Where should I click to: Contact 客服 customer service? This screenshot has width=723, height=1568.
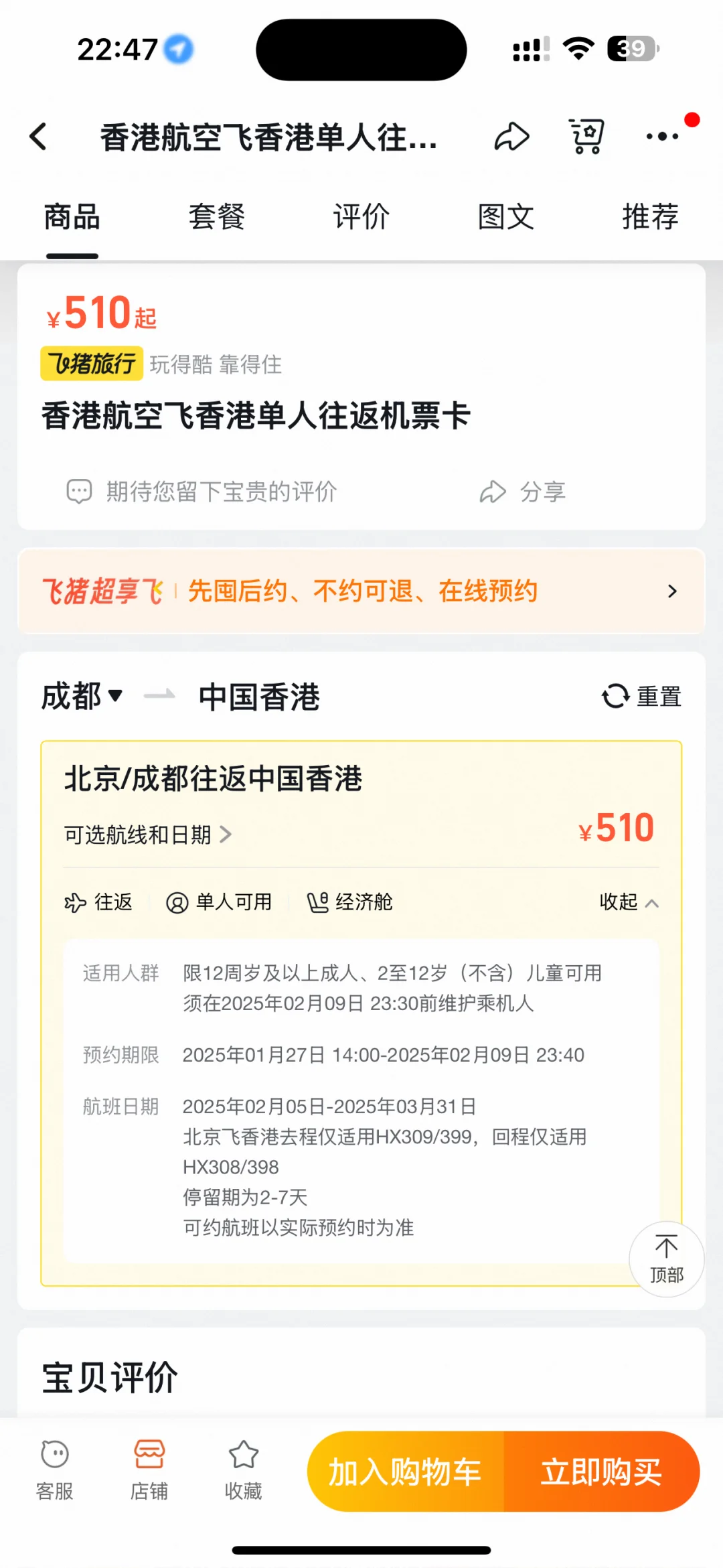(x=54, y=1471)
